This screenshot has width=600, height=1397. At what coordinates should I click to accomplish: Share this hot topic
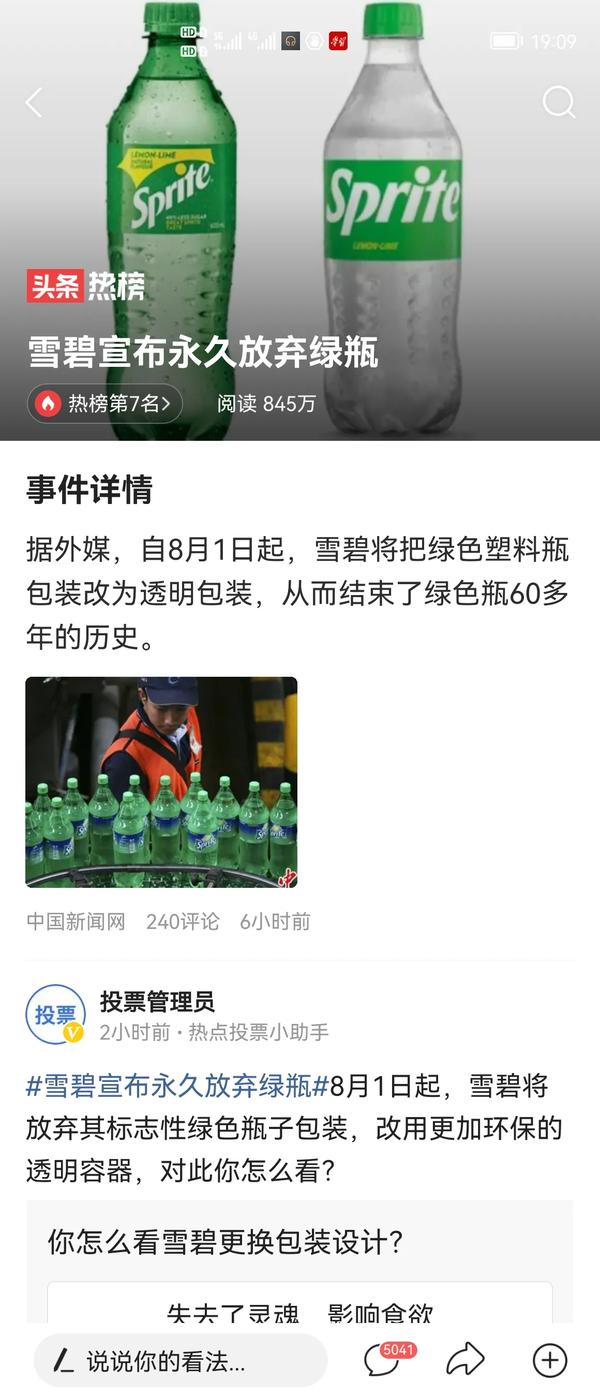[465, 1359]
